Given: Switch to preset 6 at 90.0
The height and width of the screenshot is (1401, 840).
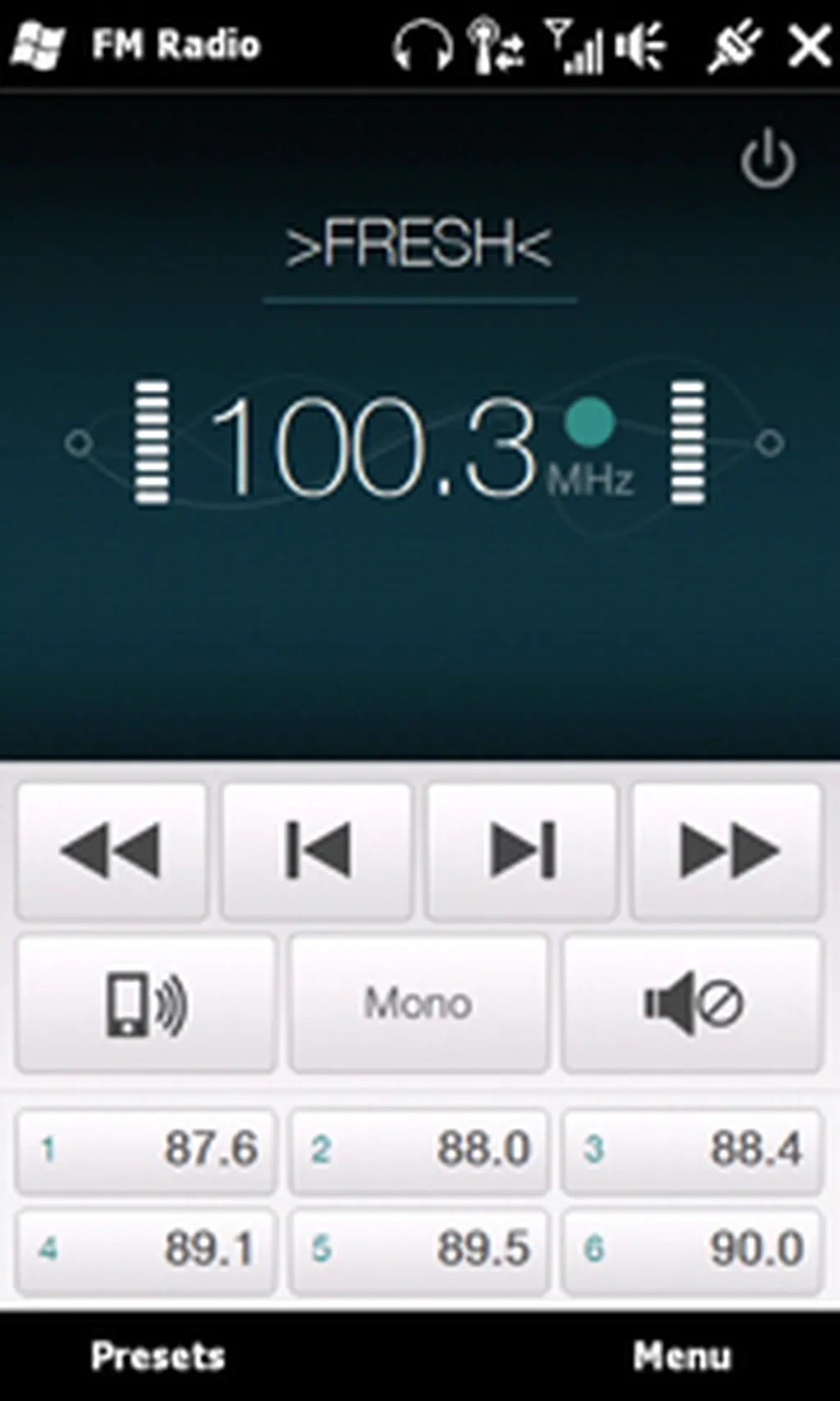Looking at the screenshot, I should point(692,1250).
